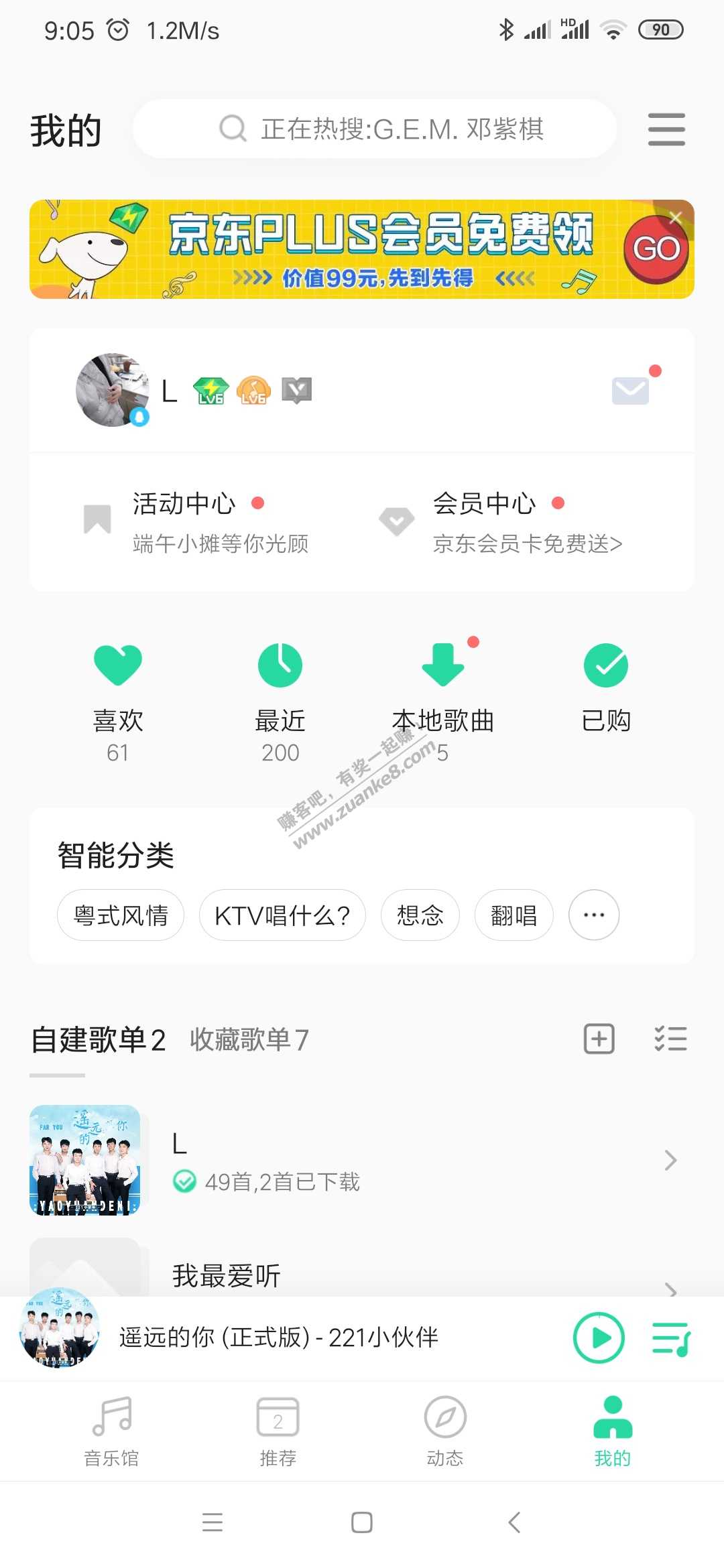Image resolution: width=724 pixels, height=1568 pixels.
Task: Show more smart categories
Action: click(594, 915)
